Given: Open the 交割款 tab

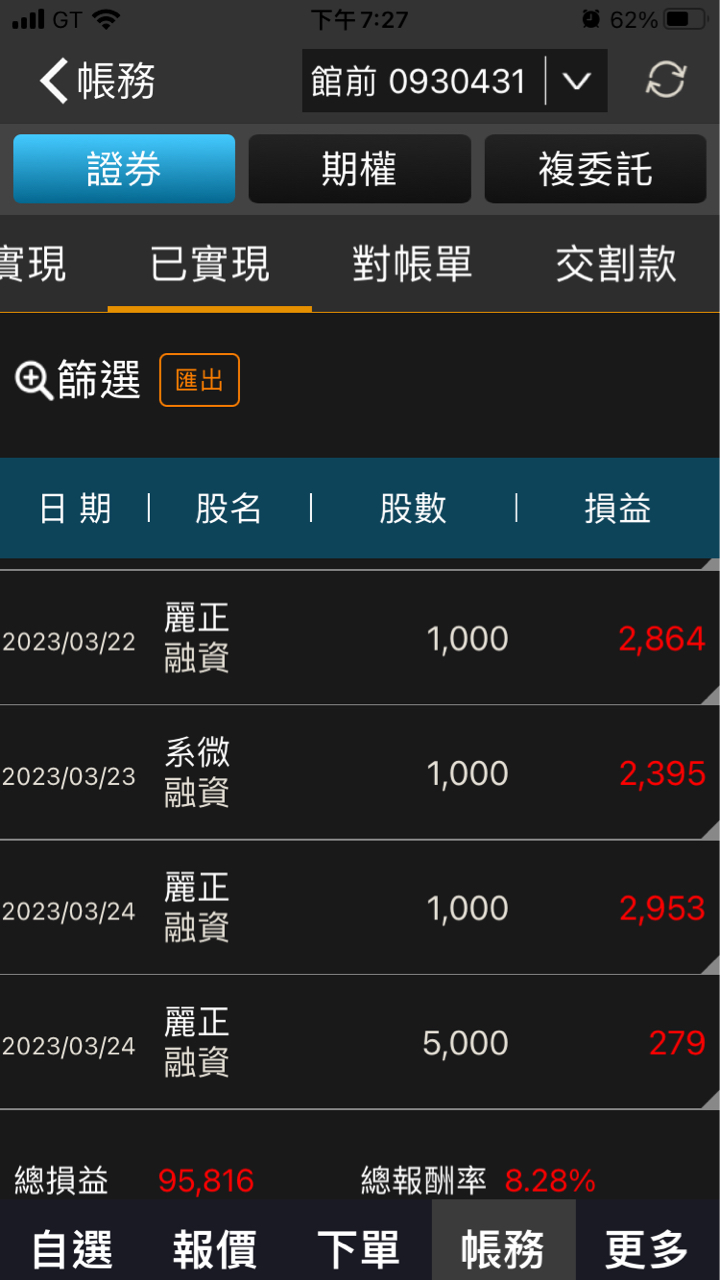Looking at the screenshot, I should (x=616, y=265).
